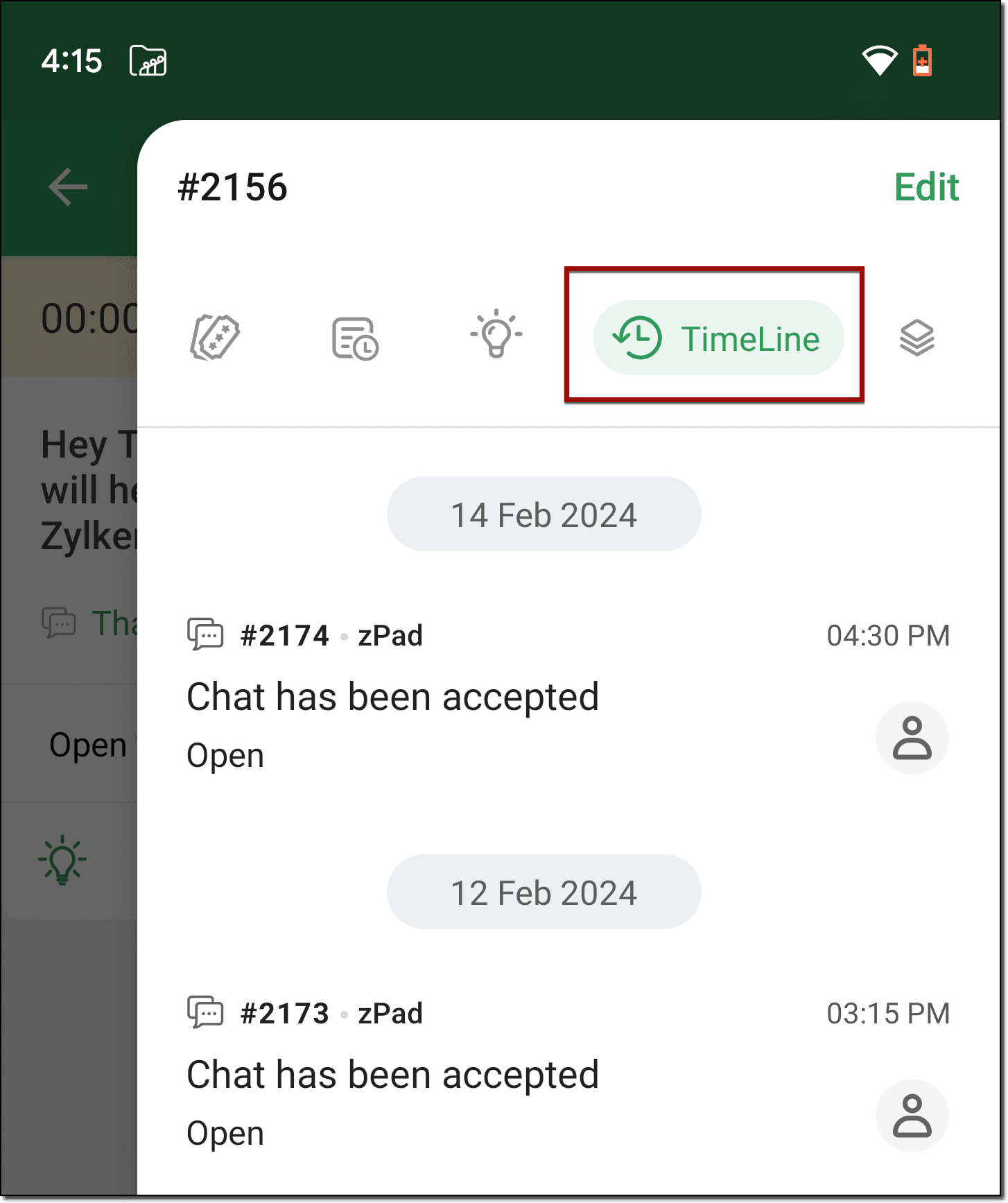Open timeline entry #2174 from zPad
This screenshot has height=1203, width=1008.
[x=392, y=696]
